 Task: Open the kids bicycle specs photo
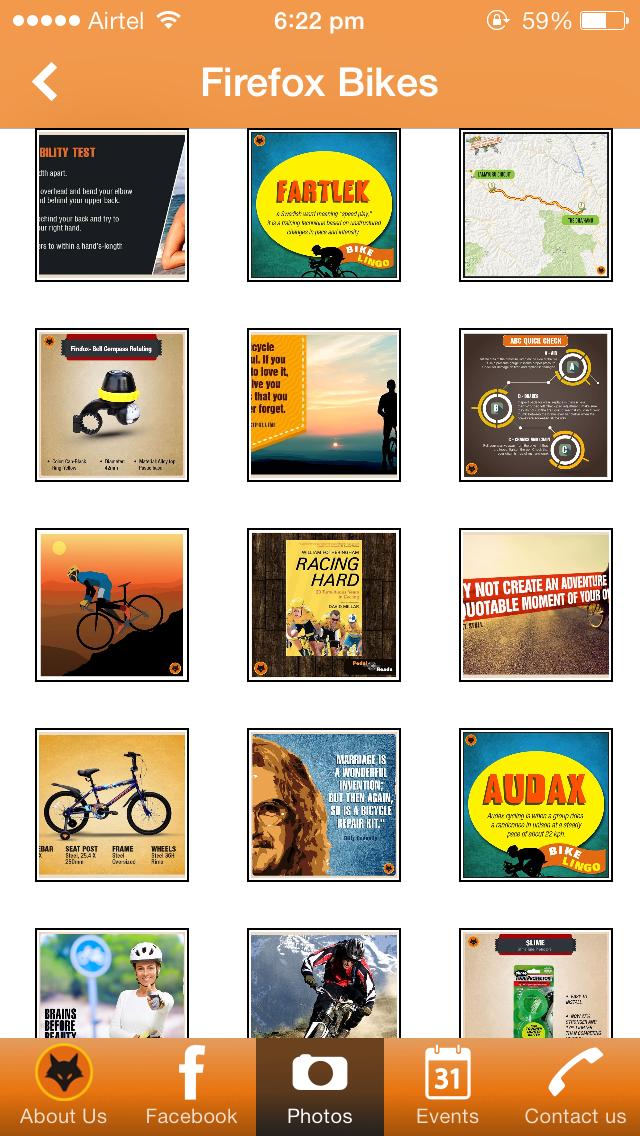pyautogui.click(x=112, y=805)
